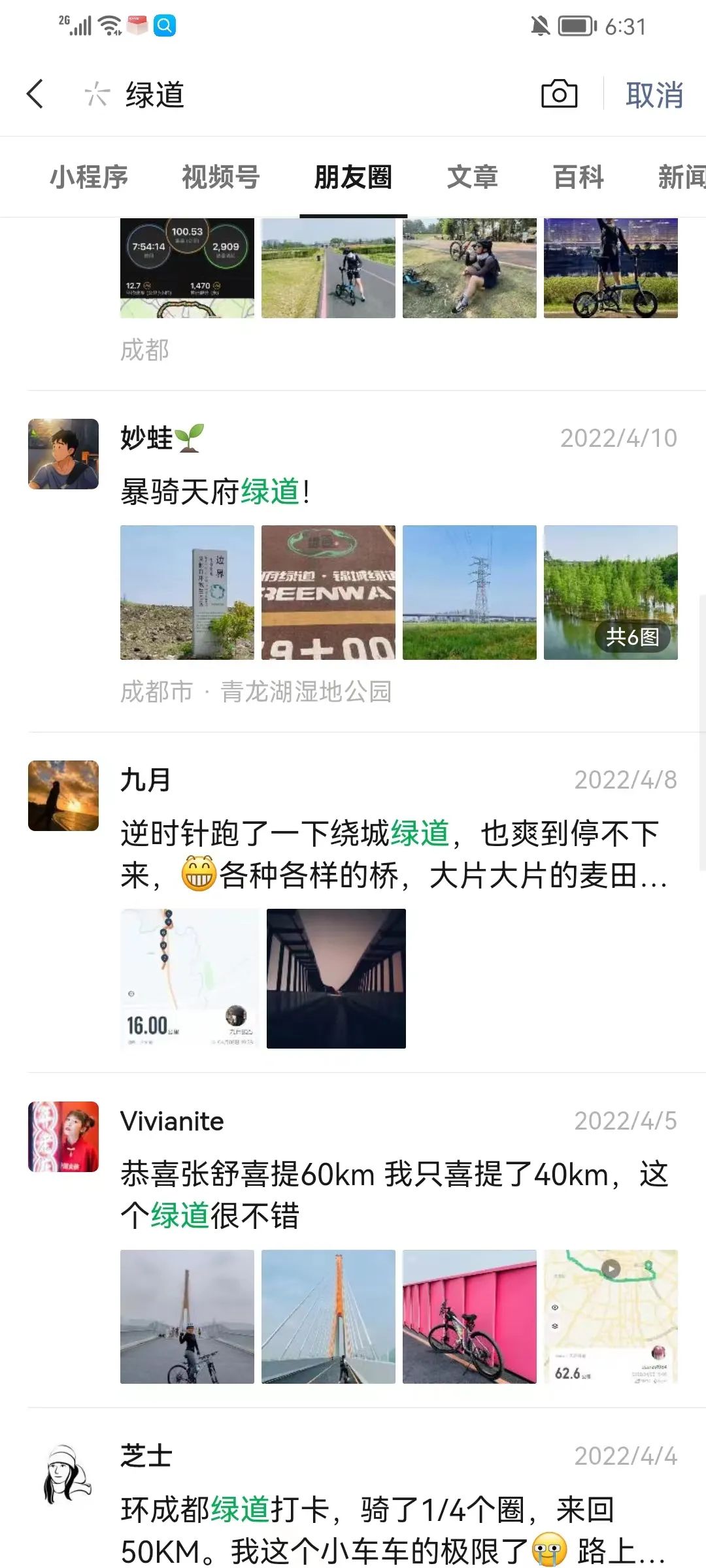Open Vivianite's profile avatar

click(63, 1137)
